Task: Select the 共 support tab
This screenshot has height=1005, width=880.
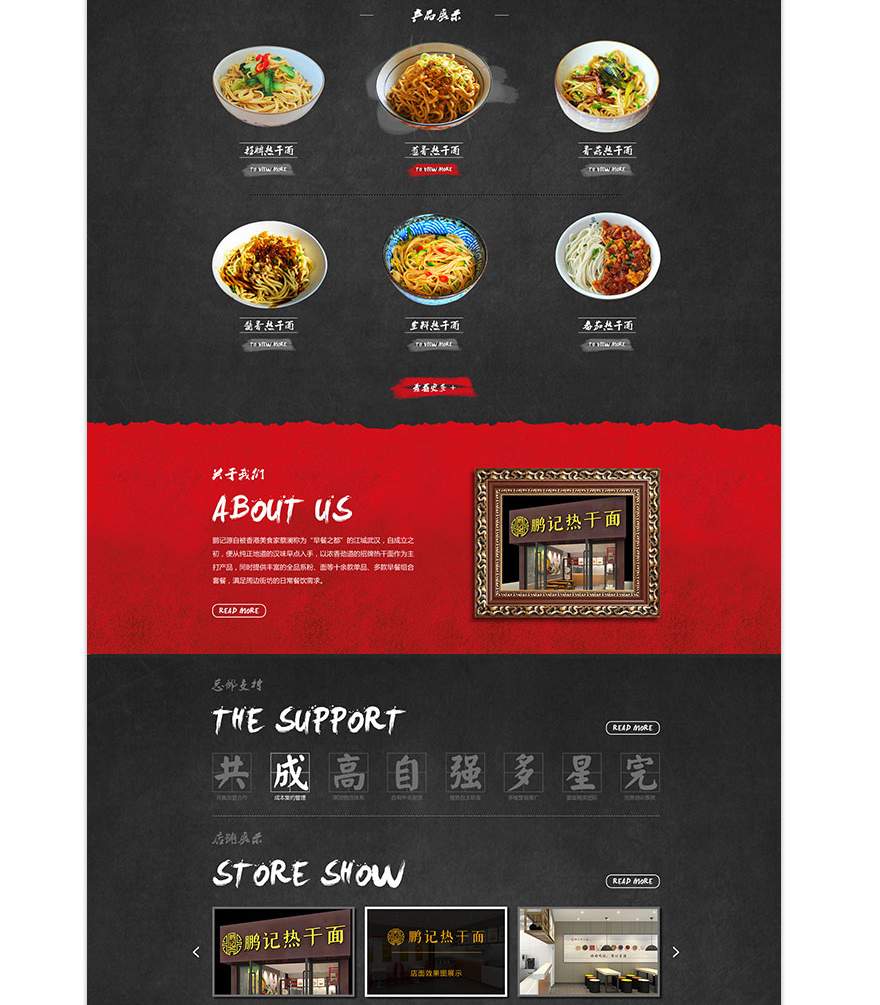Action: tap(232, 773)
